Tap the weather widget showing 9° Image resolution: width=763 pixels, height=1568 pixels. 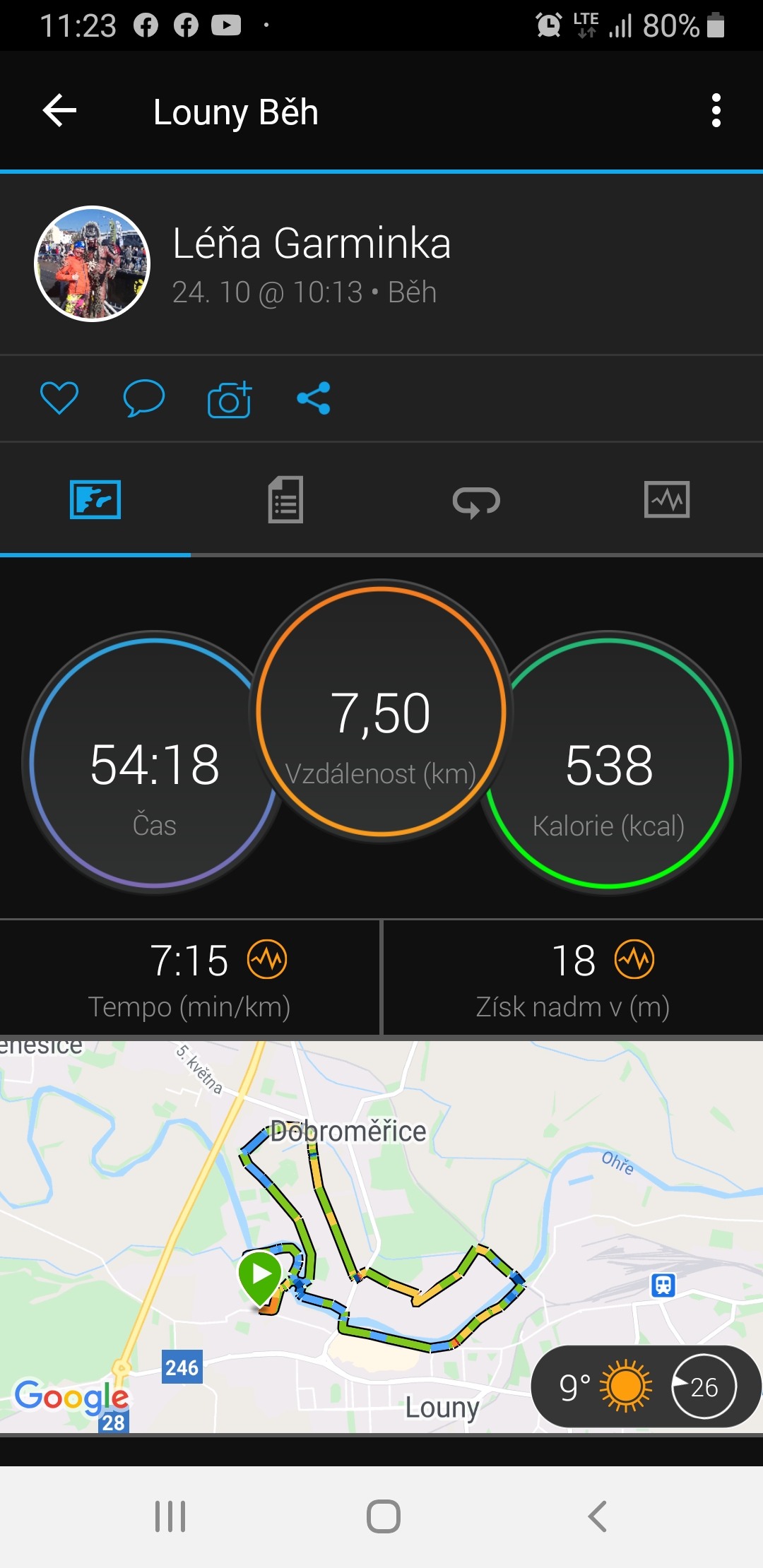point(646,1386)
